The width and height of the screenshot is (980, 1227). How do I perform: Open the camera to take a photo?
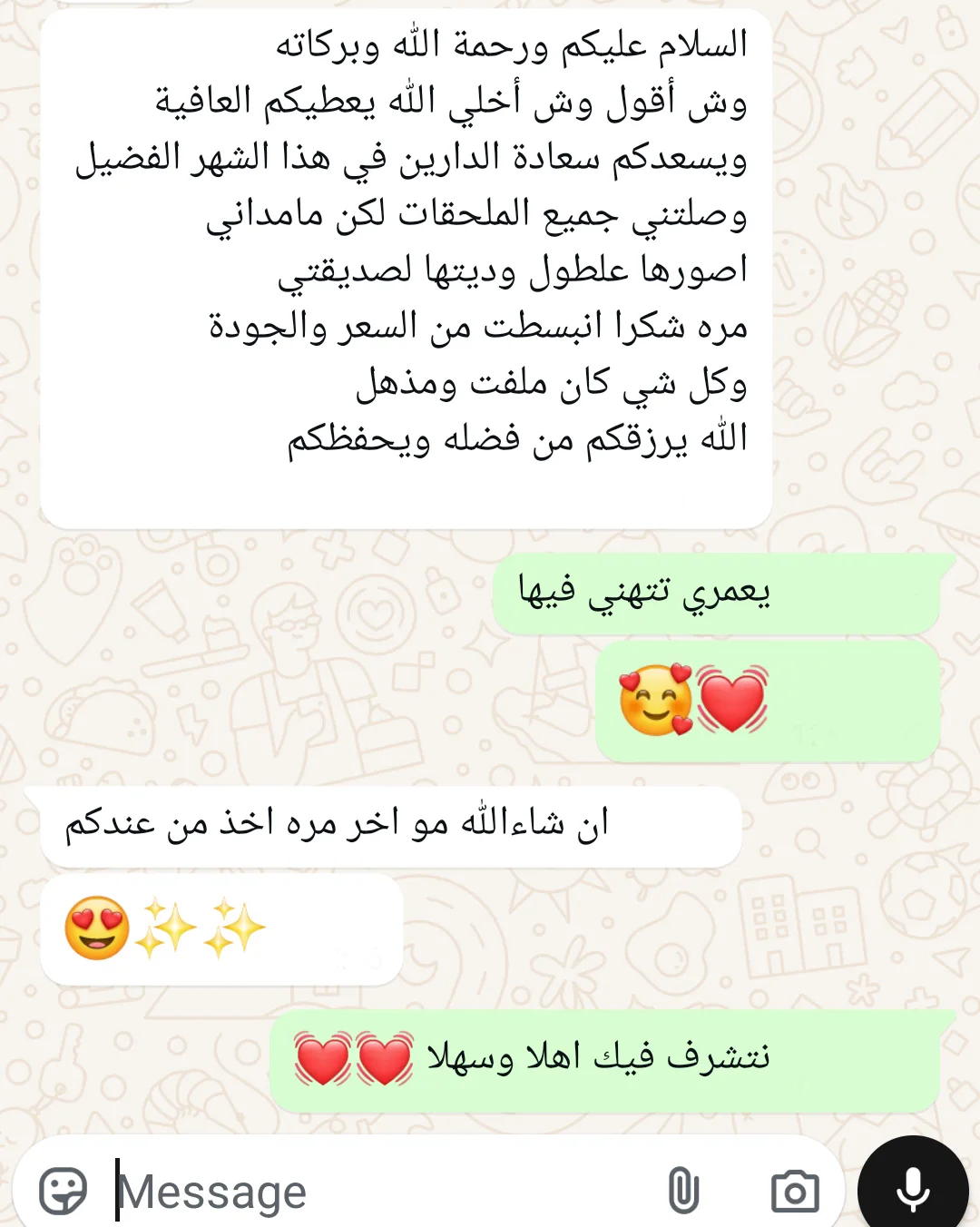(794, 1191)
